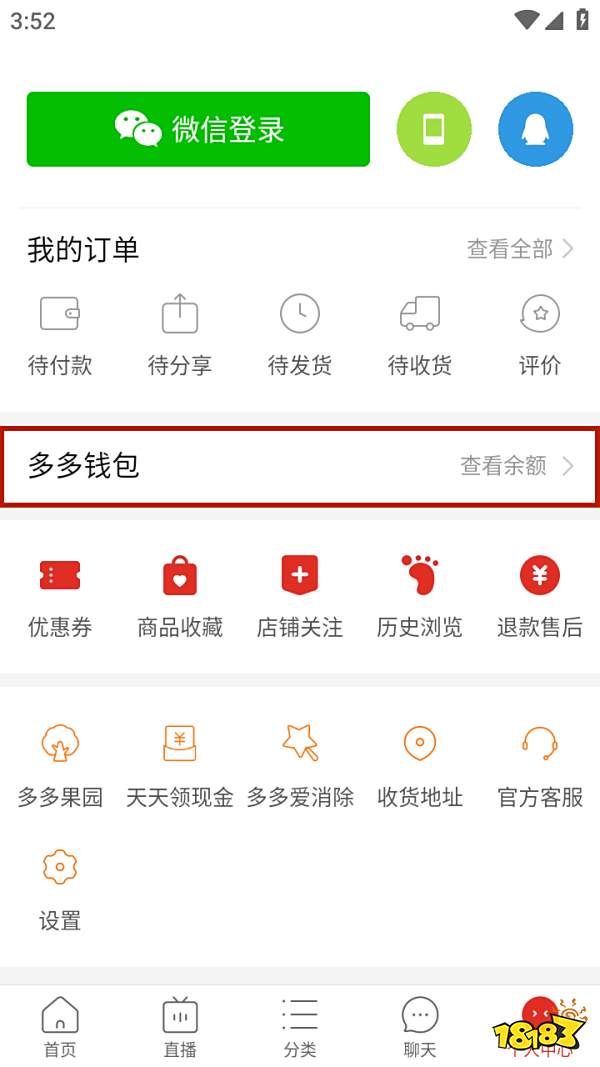Sign in using the QQ penguin icon
600x1067 pixels.
click(535, 129)
